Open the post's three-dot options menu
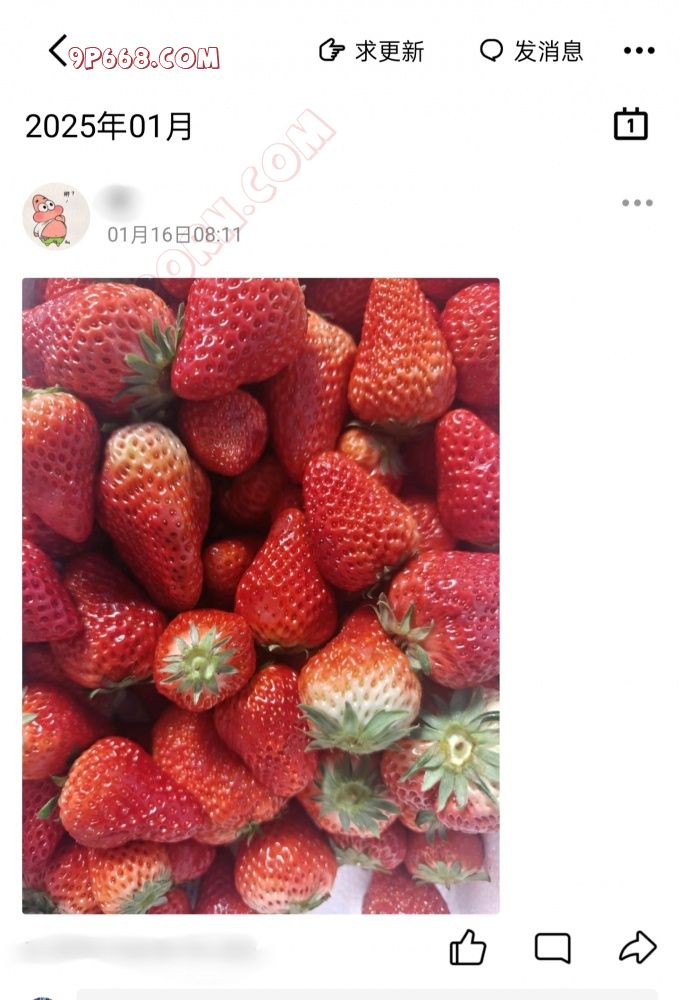This screenshot has height=1000, width=680. coord(637,203)
